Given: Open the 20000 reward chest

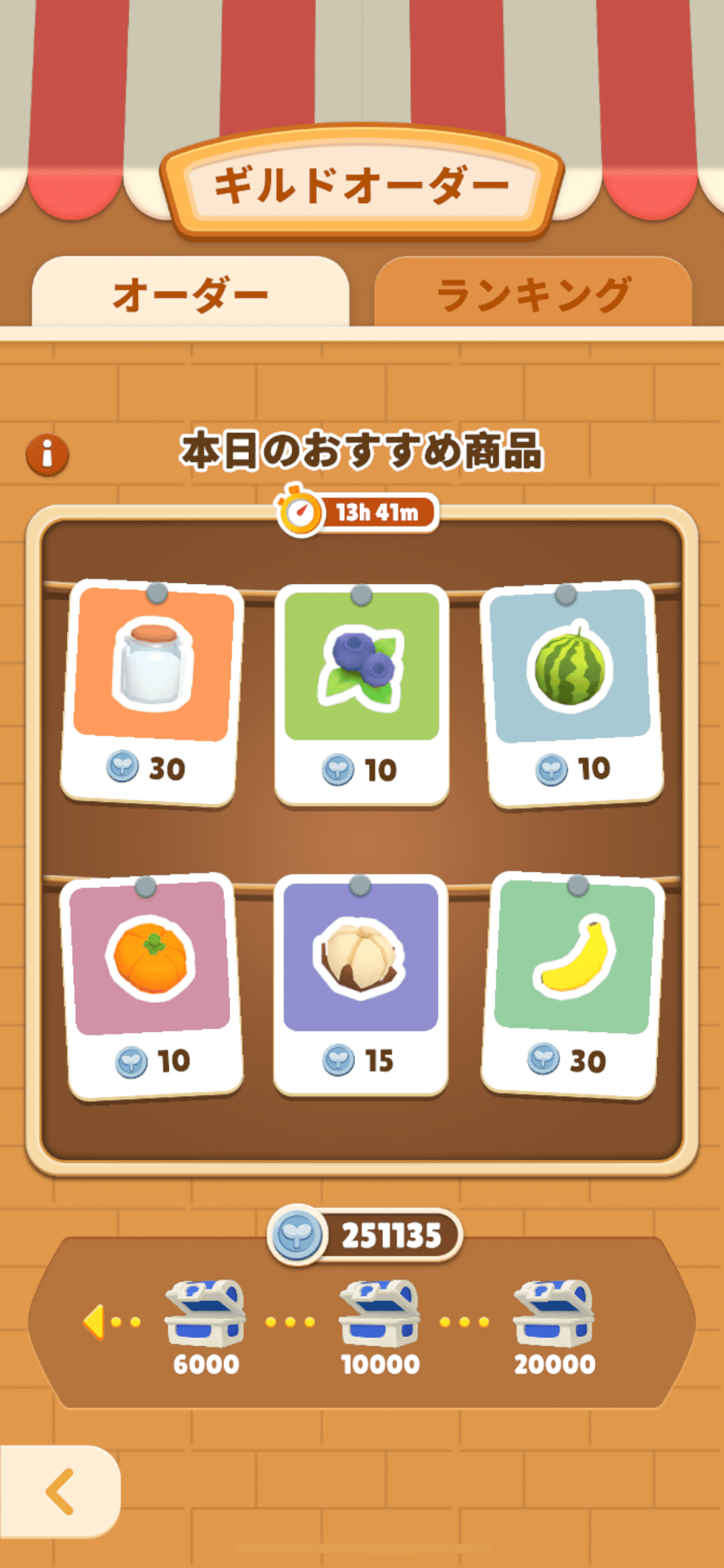Looking at the screenshot, I should 554,1315.
